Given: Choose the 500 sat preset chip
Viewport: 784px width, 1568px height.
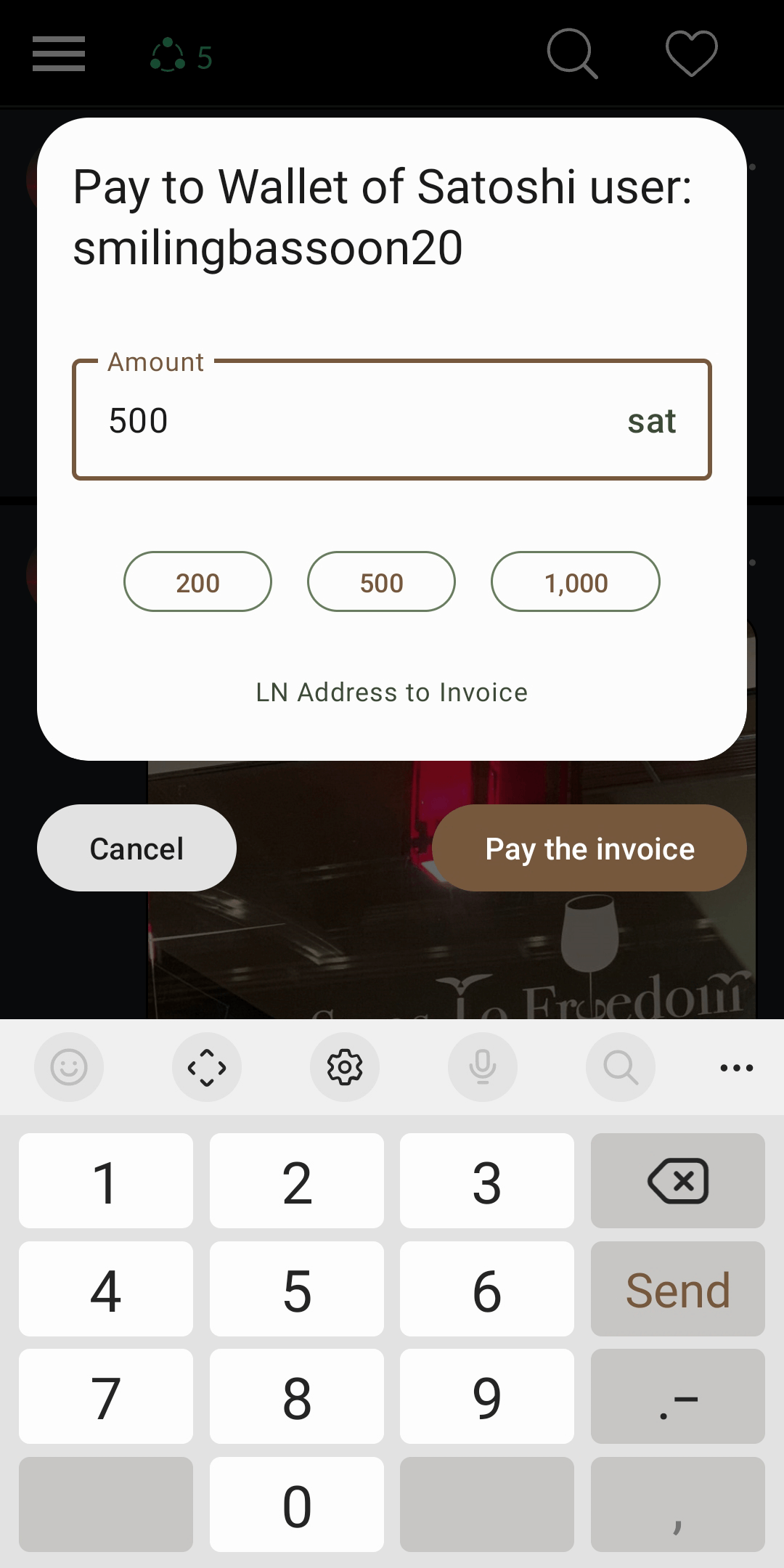Looking at the screenshot, I should pos(381,582).
